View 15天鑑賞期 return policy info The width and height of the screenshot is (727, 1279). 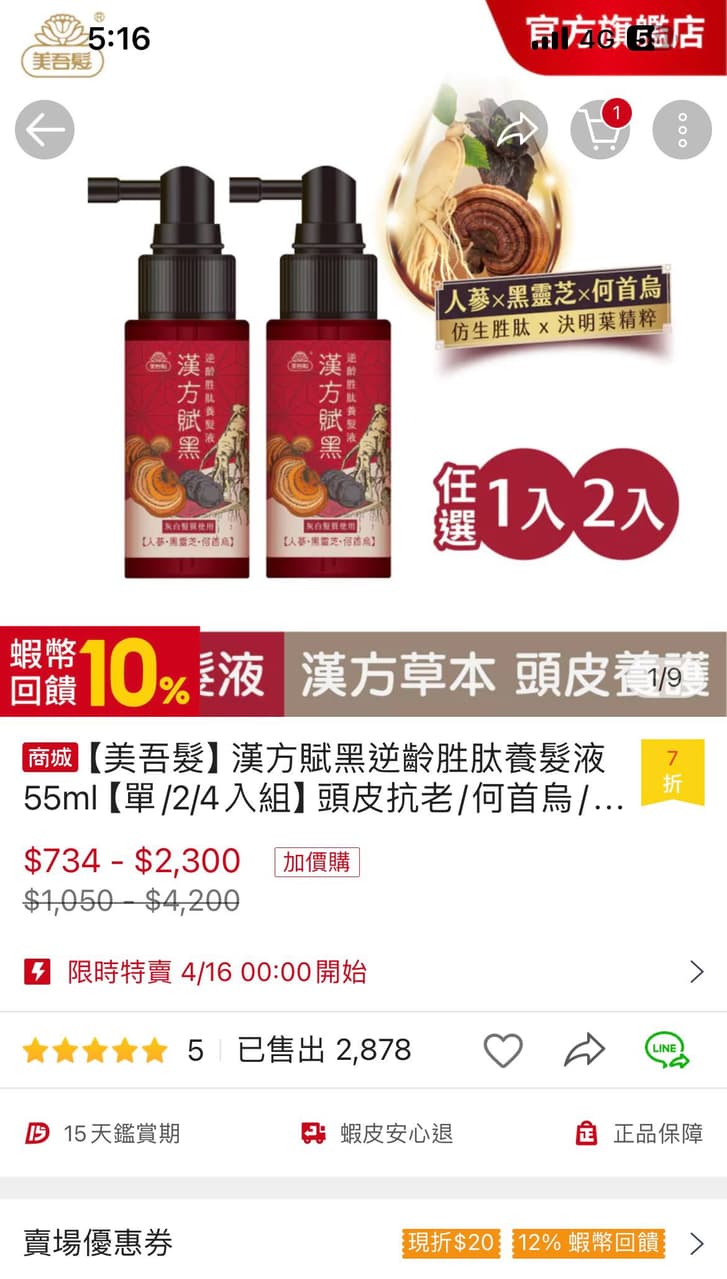pos(104,1133)
